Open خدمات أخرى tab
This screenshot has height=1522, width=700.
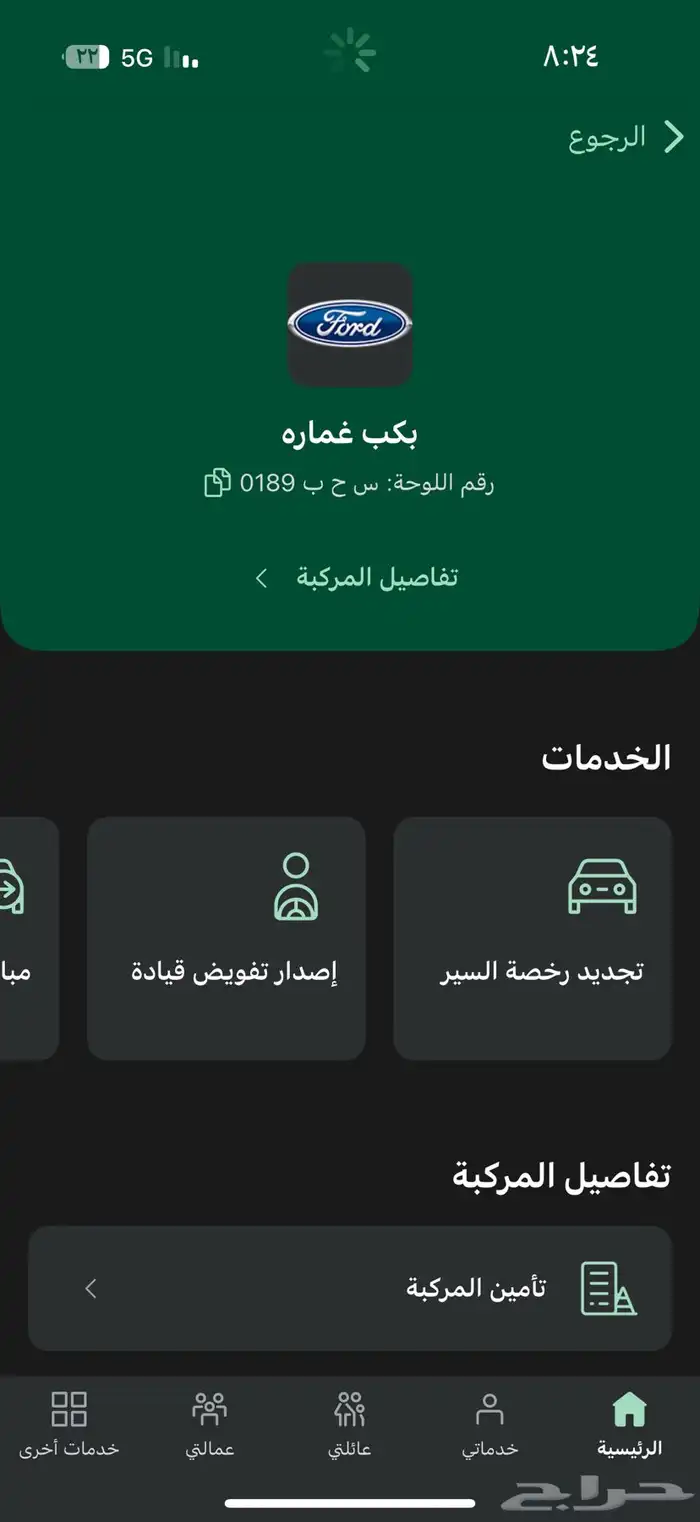69,1423
